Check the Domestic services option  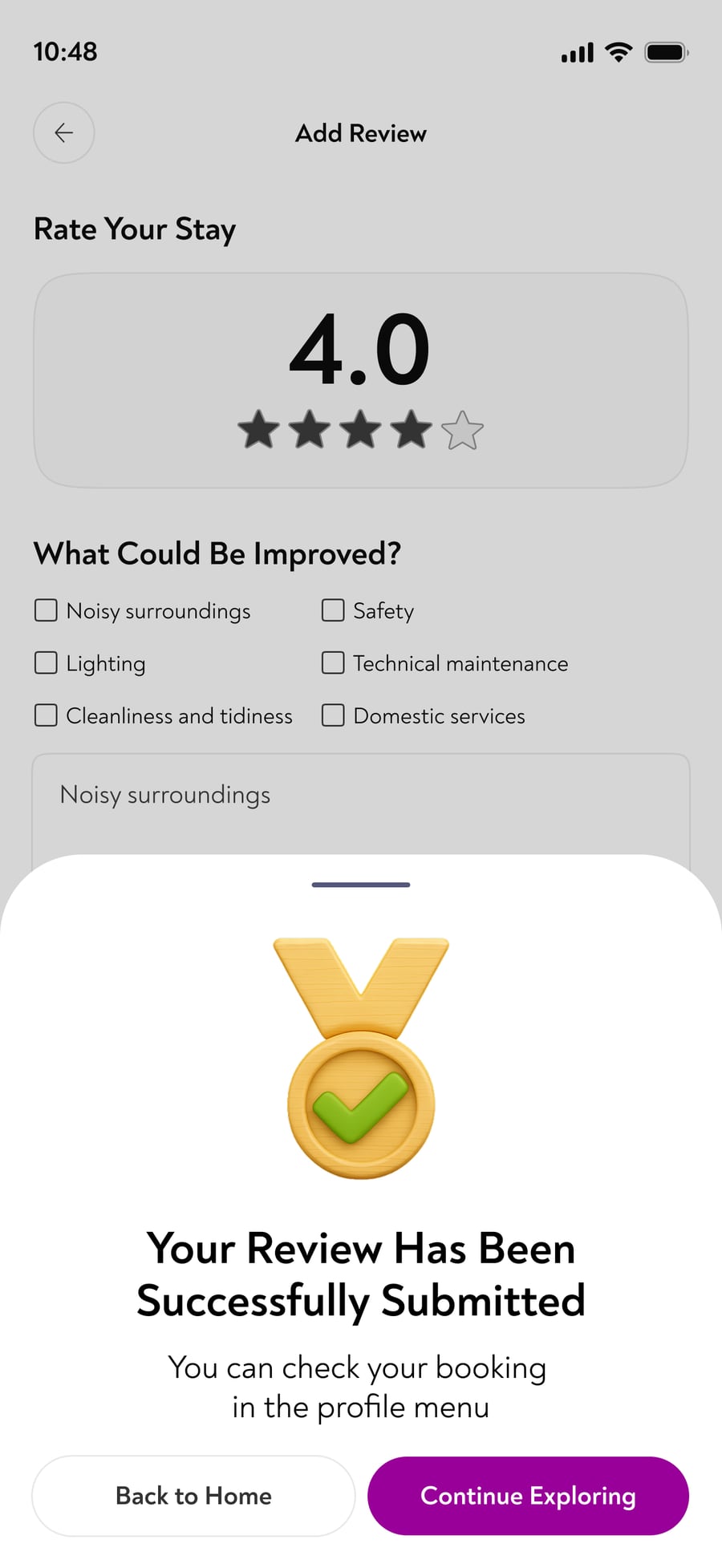(333, 715)
